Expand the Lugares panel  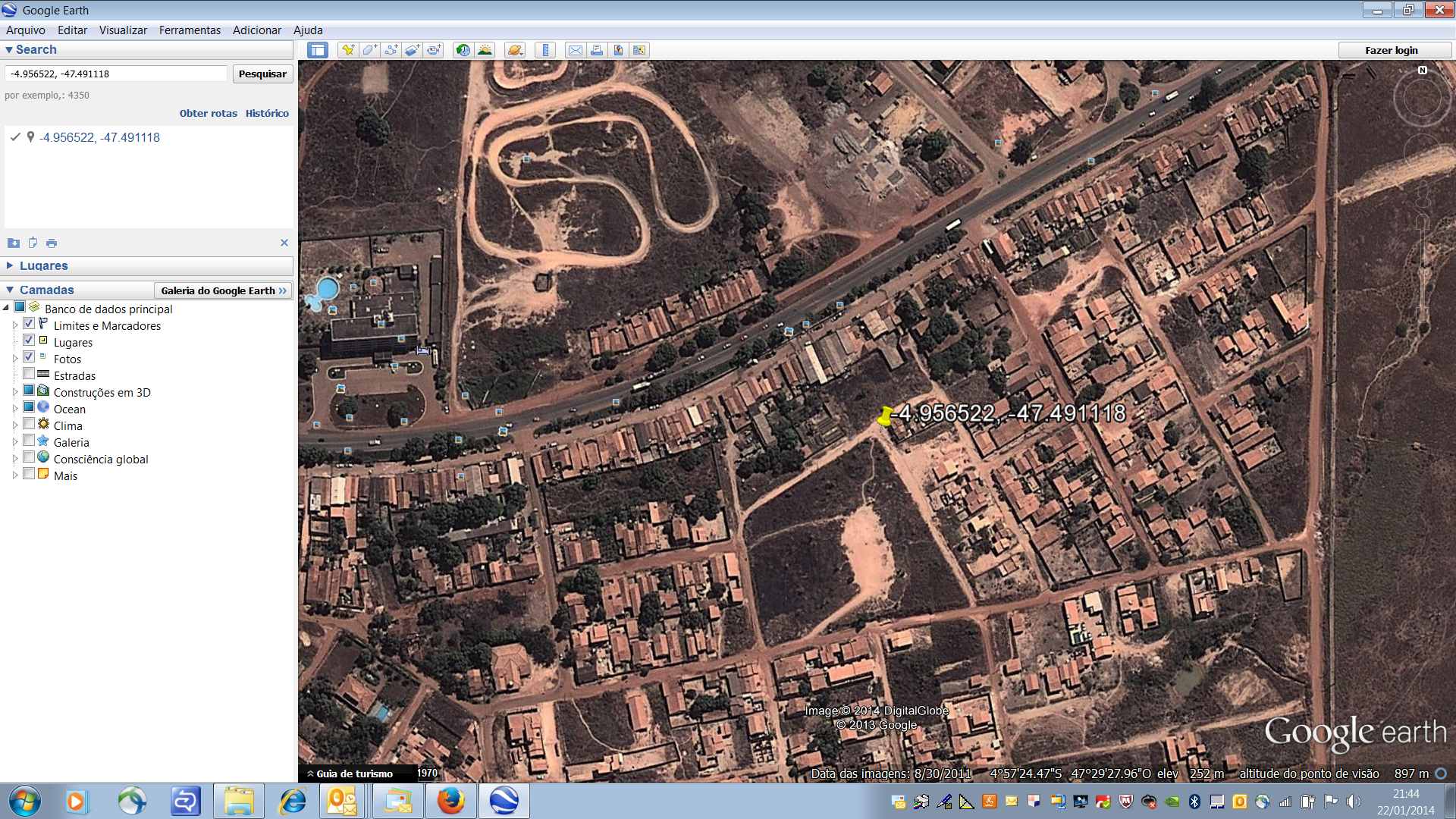tap(43, 265)
